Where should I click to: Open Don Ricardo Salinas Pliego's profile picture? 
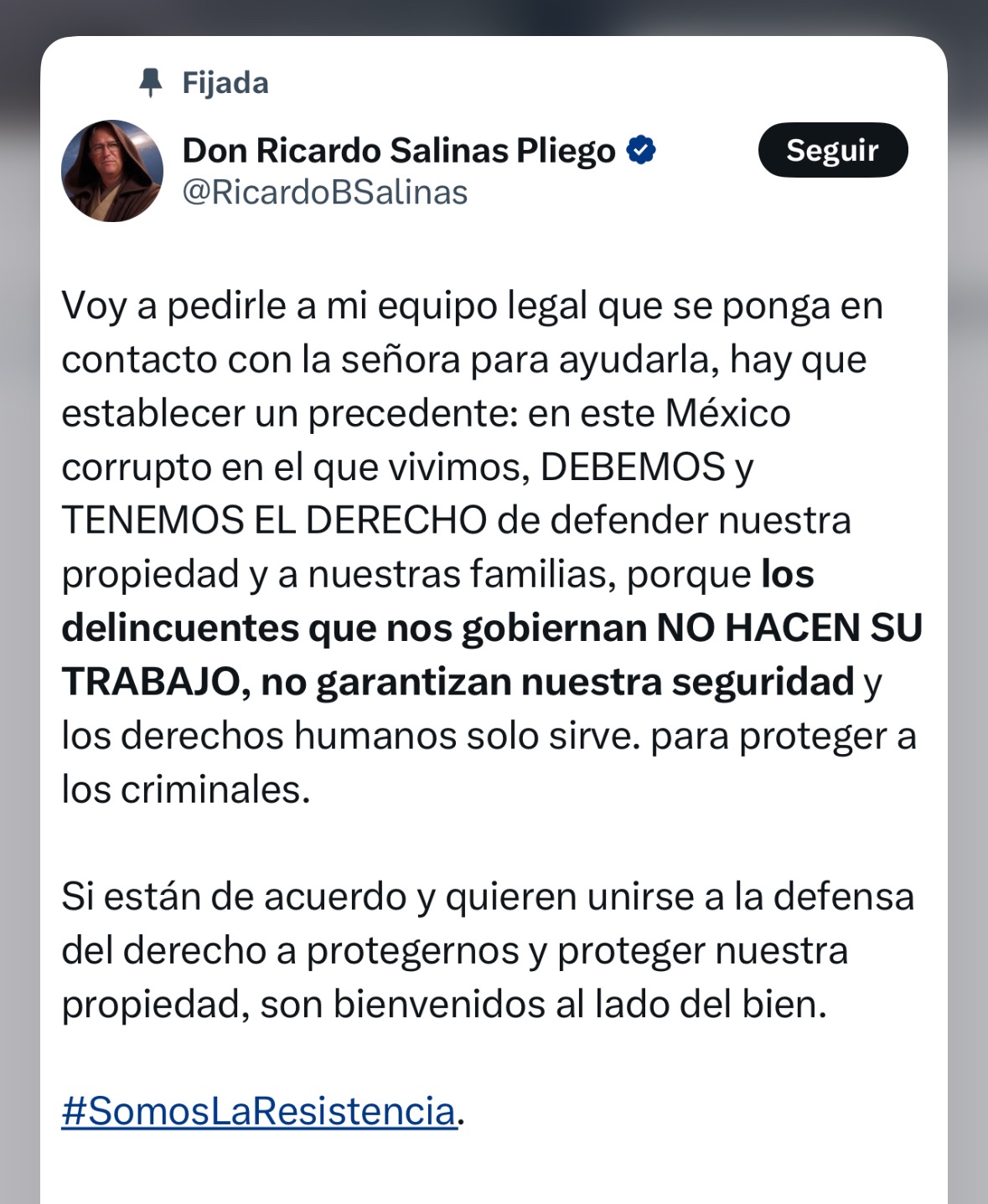pos(111,171)
